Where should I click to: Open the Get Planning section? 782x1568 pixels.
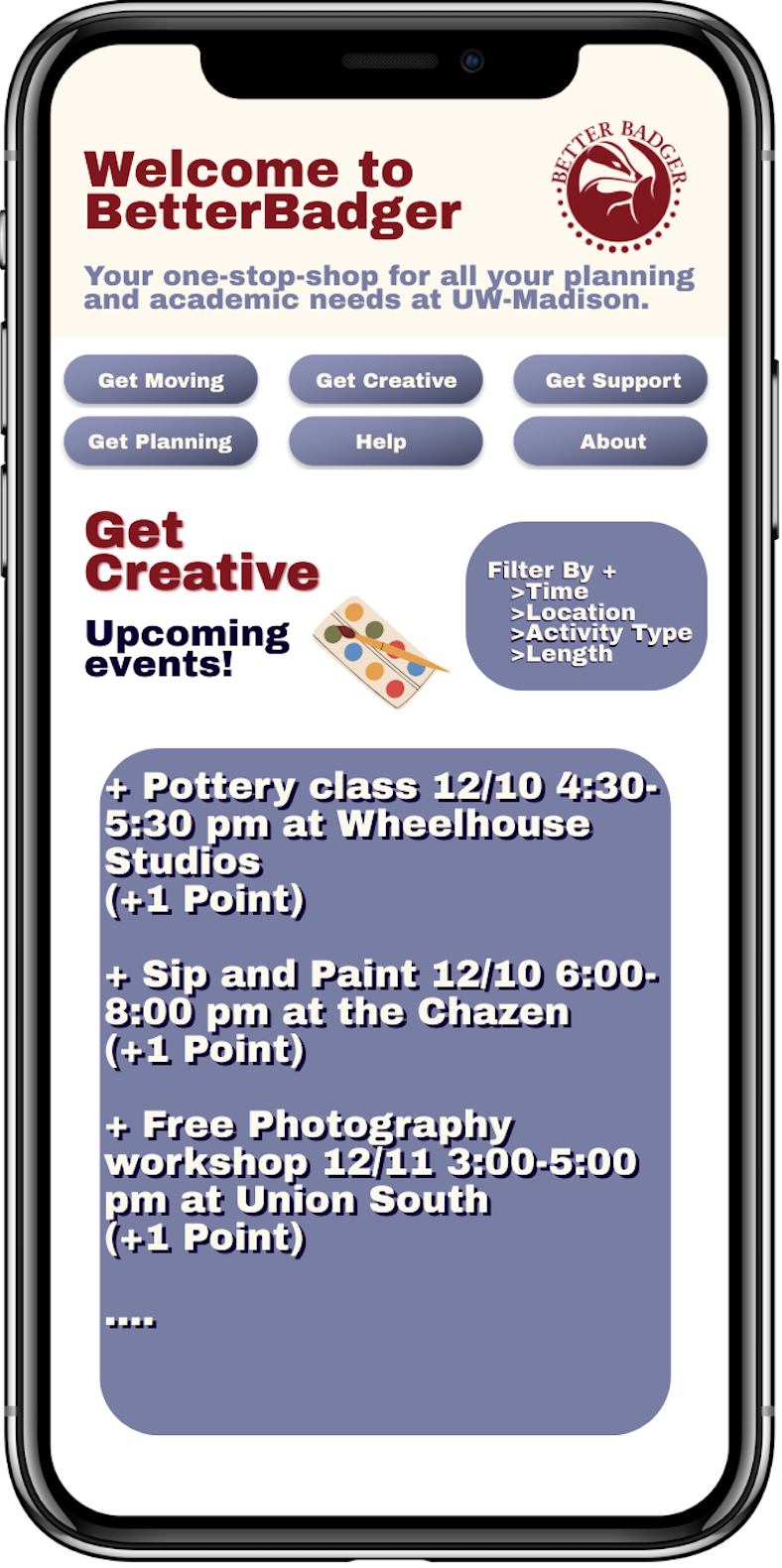point(161,442)
